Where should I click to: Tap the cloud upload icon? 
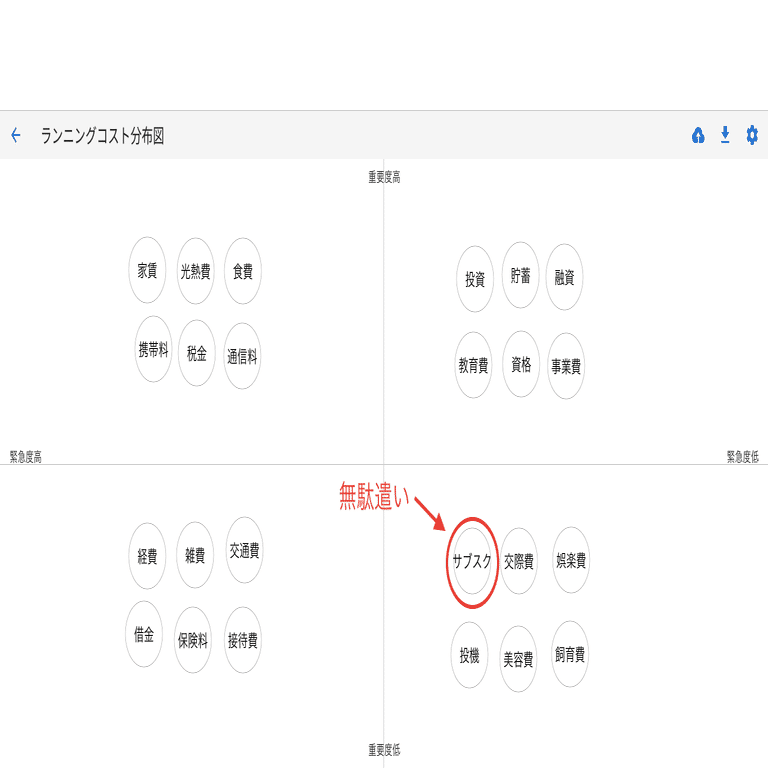click(698, 136)
